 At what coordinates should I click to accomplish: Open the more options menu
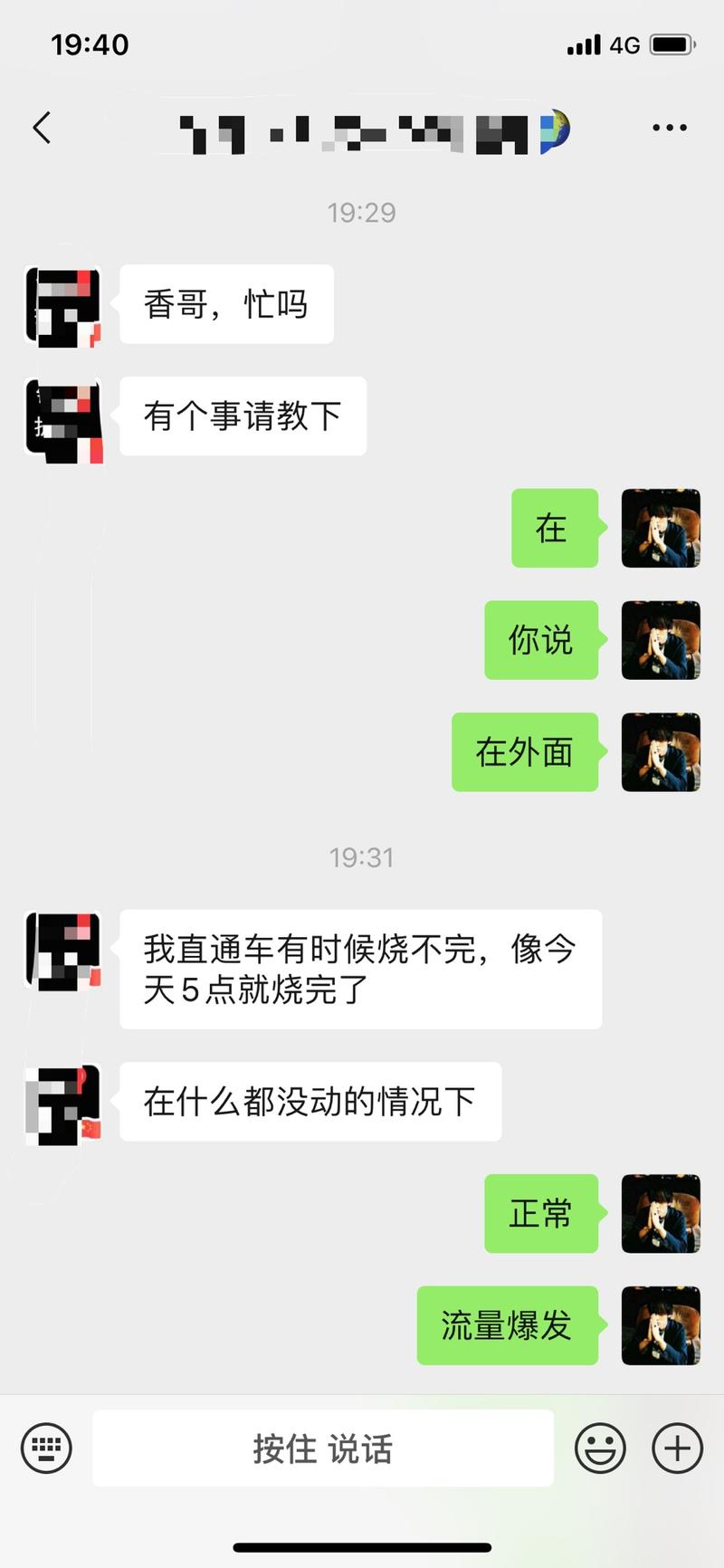668,128
